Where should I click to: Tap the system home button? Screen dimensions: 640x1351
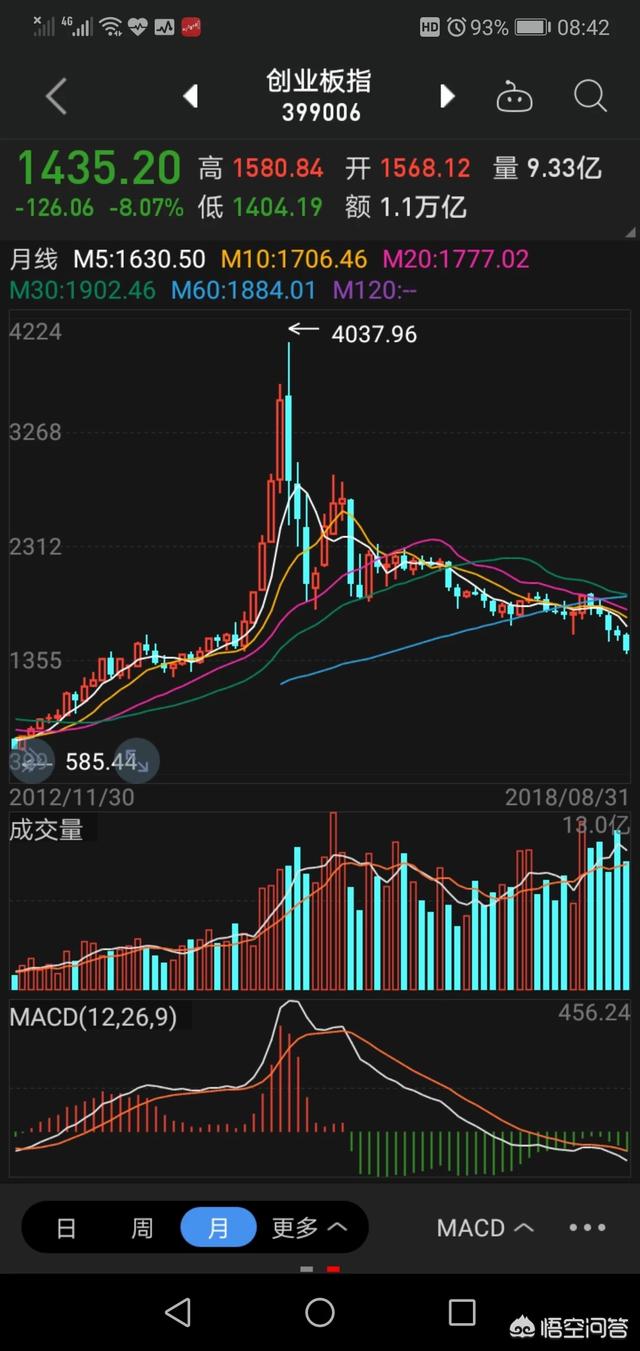320,1312
